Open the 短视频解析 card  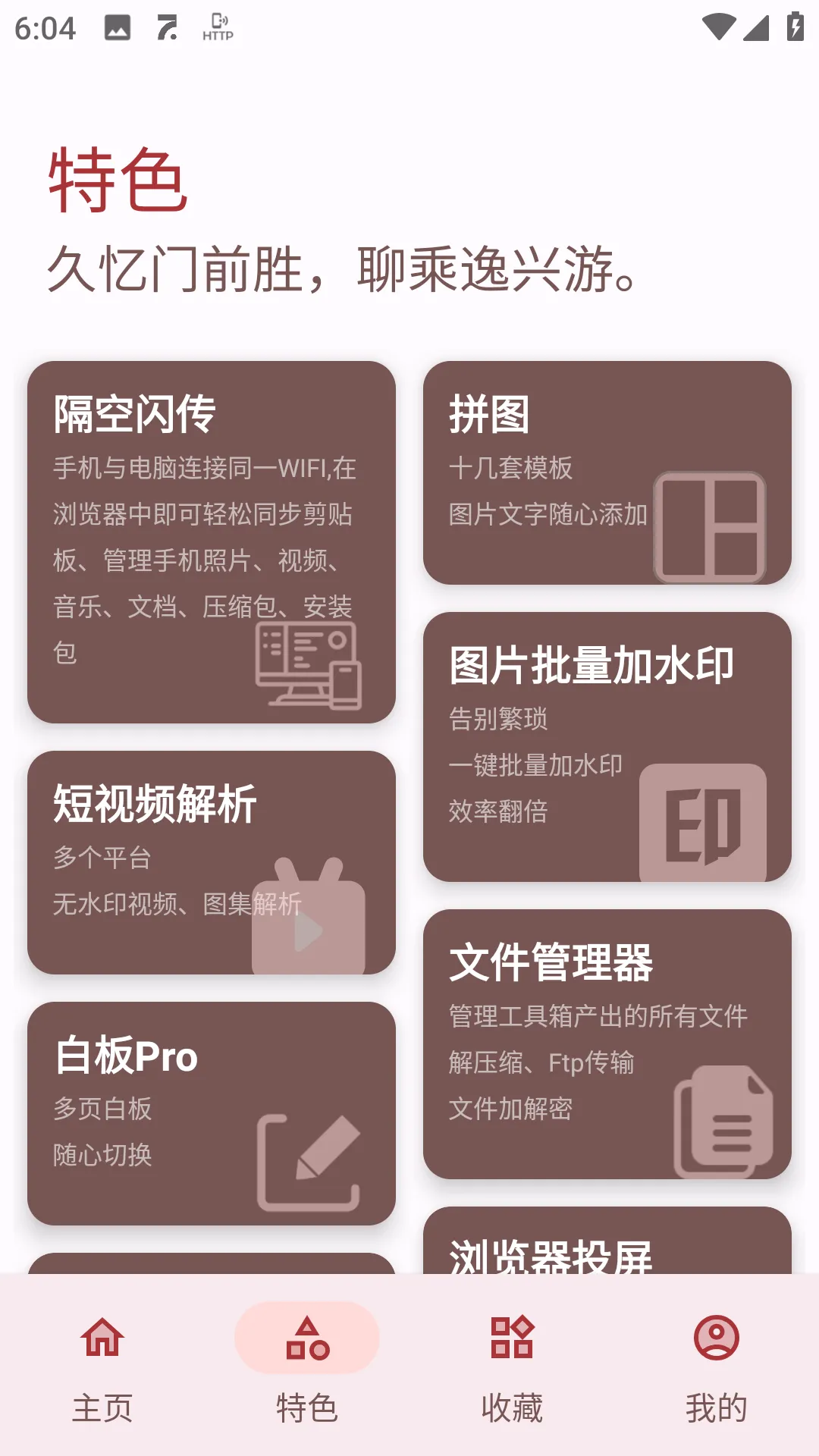click(211, 862)
